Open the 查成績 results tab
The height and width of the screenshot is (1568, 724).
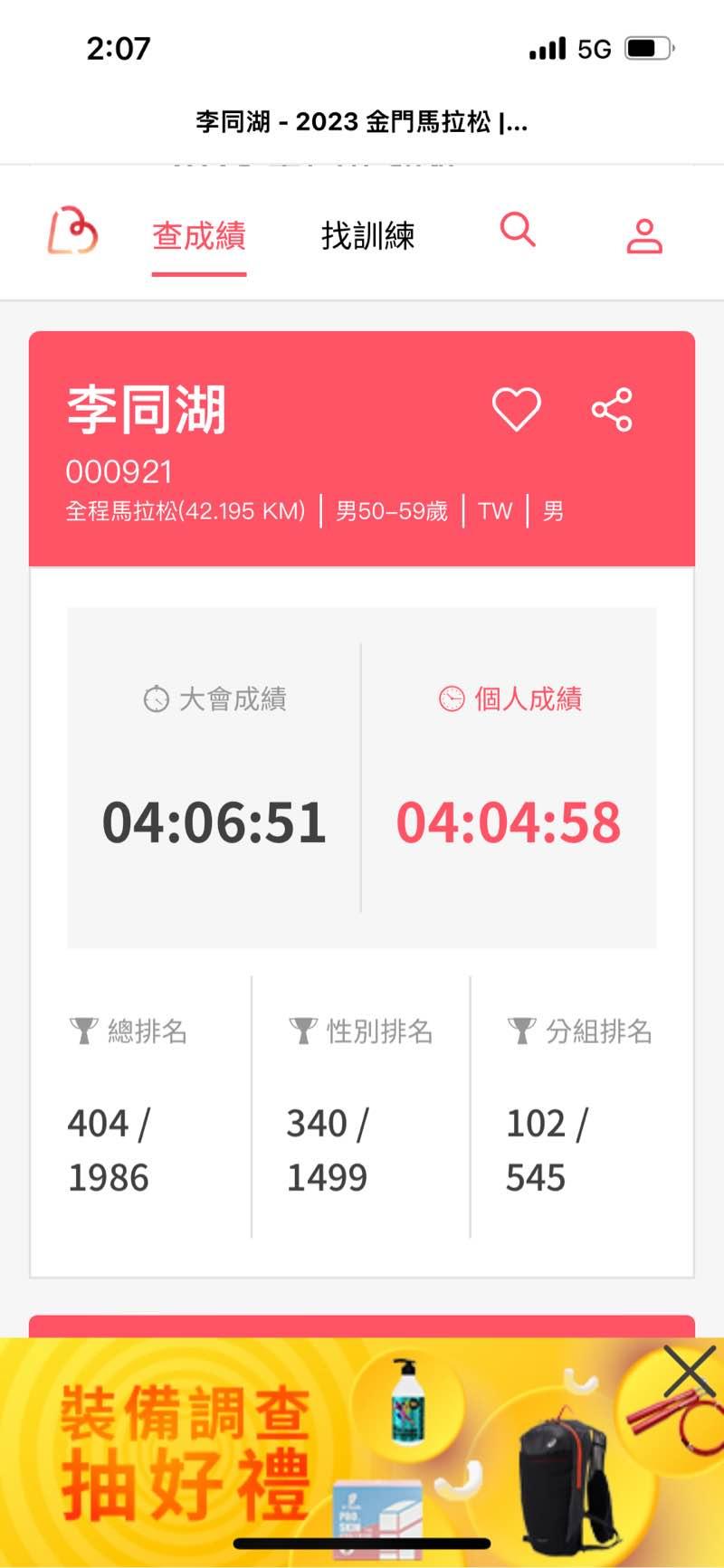coord(199,236)
